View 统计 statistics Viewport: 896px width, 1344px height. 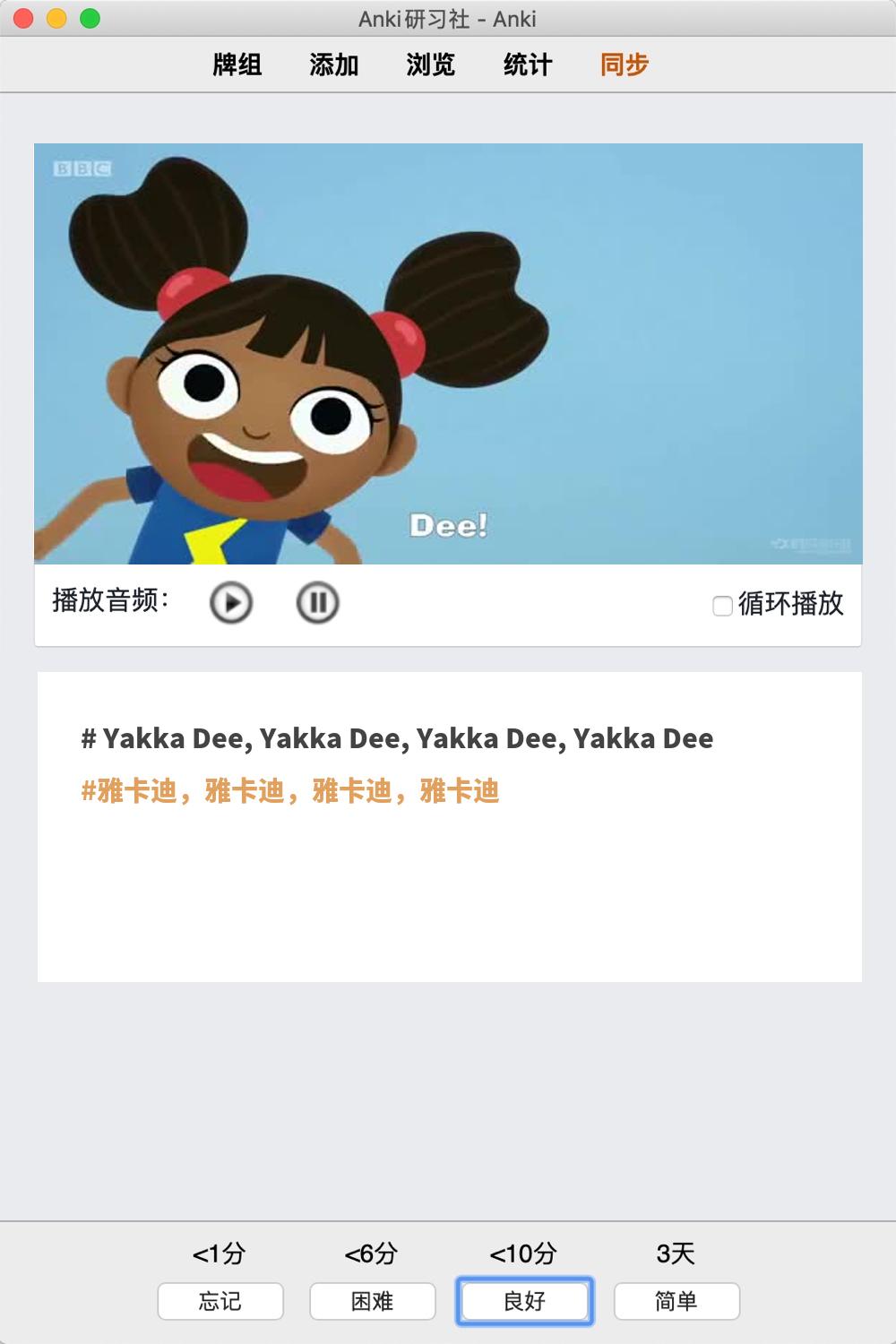pyautogui.click(x=528, y=65)
